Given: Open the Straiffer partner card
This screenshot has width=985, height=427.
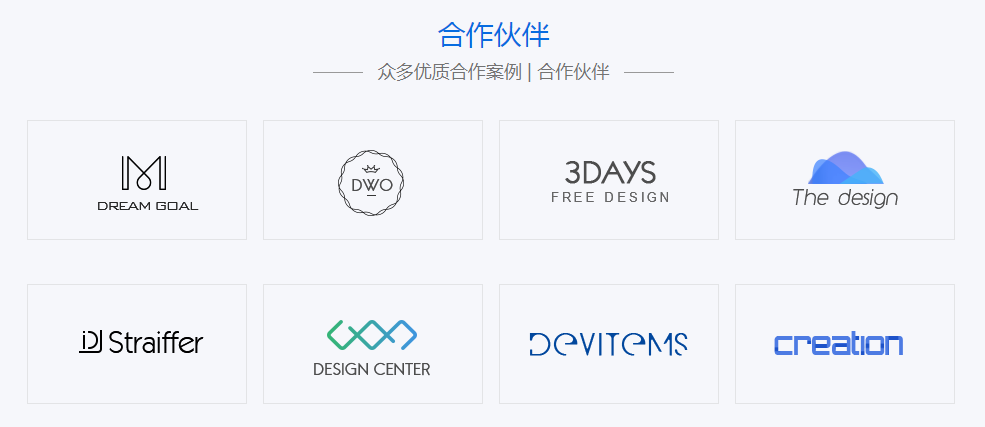Looking at the screenshot, I should [x=137, y=344].
